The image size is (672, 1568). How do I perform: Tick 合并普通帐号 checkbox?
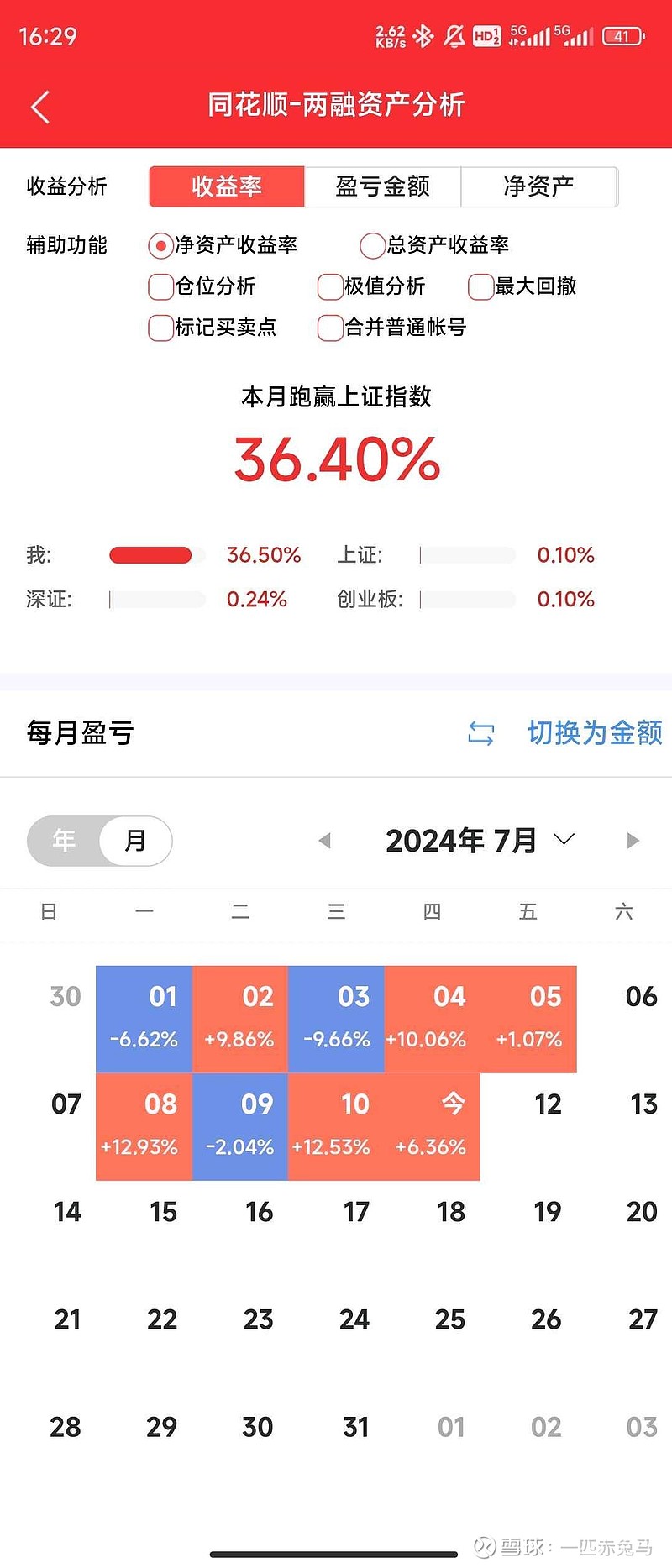tap(330, 328)
